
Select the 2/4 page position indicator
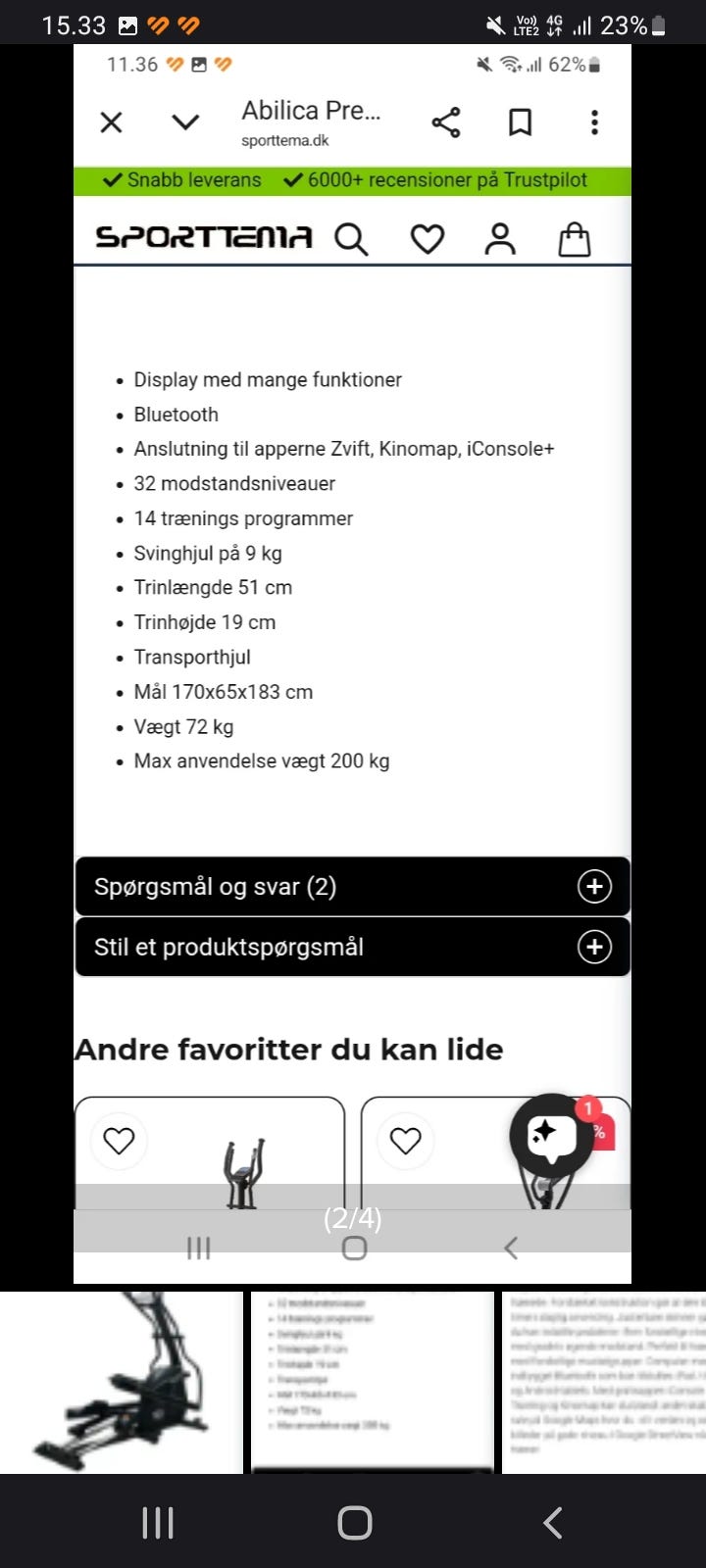pos(354,1221)
